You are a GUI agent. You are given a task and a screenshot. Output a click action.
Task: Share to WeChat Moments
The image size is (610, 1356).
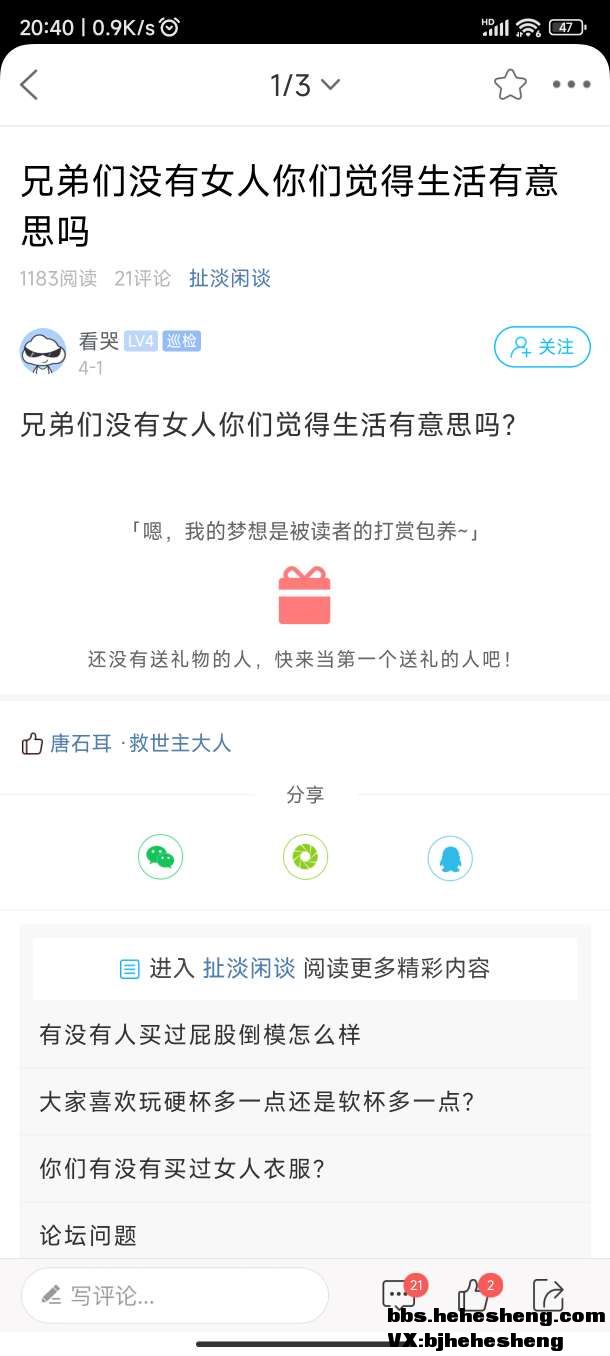(x=305, y=857)
